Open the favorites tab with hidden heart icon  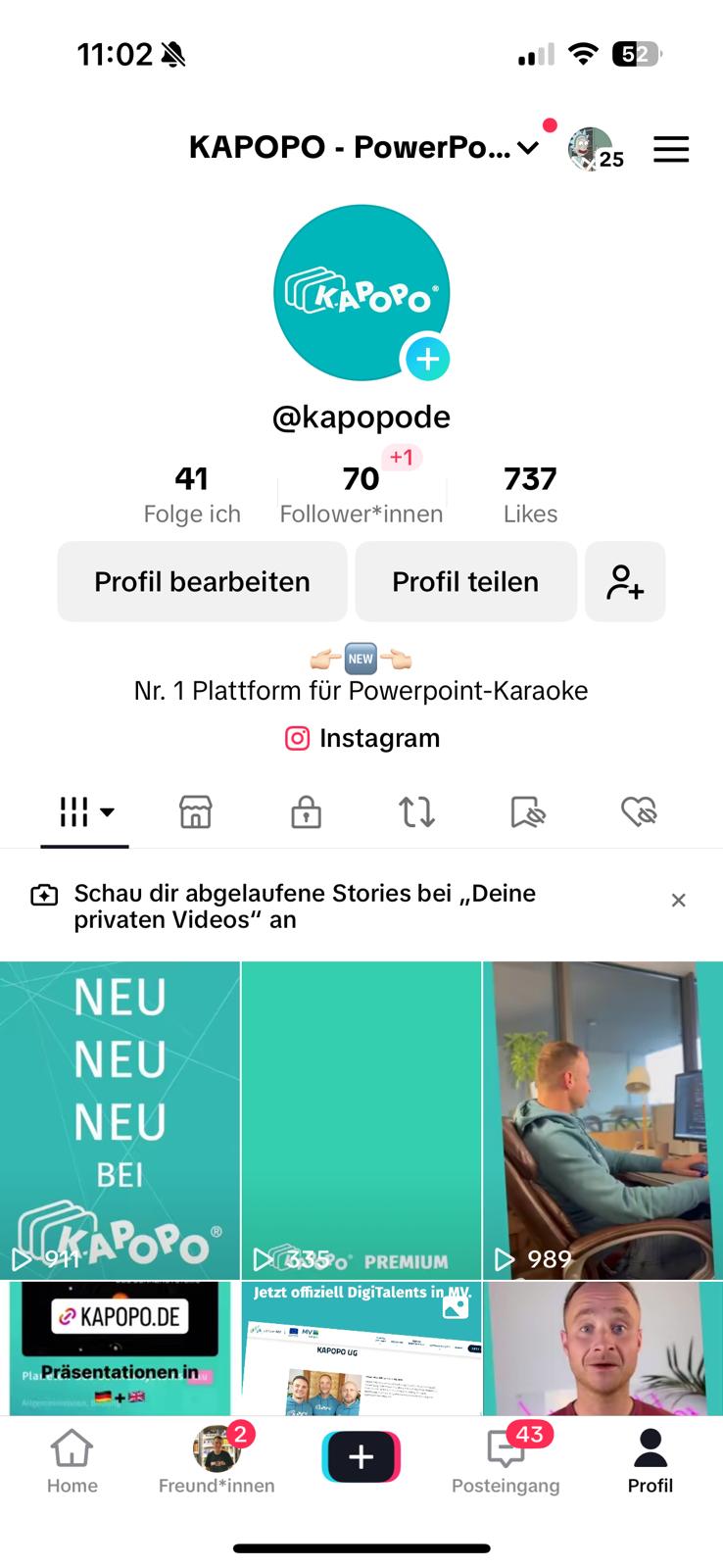pyautogui.click(x=639, y=812)
